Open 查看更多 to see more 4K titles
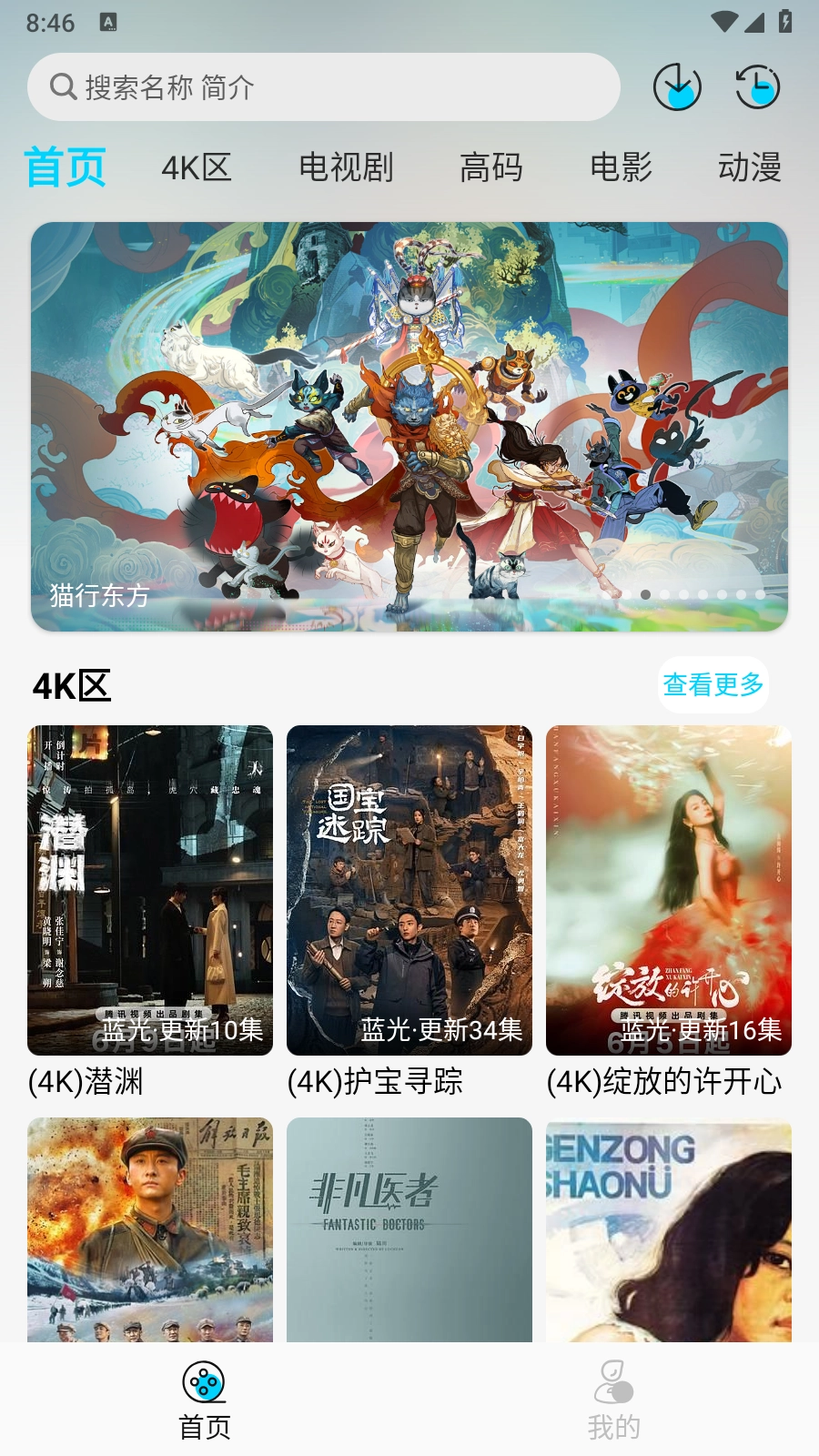Screen dimensions: 819x1456 [x=714, y=684]
